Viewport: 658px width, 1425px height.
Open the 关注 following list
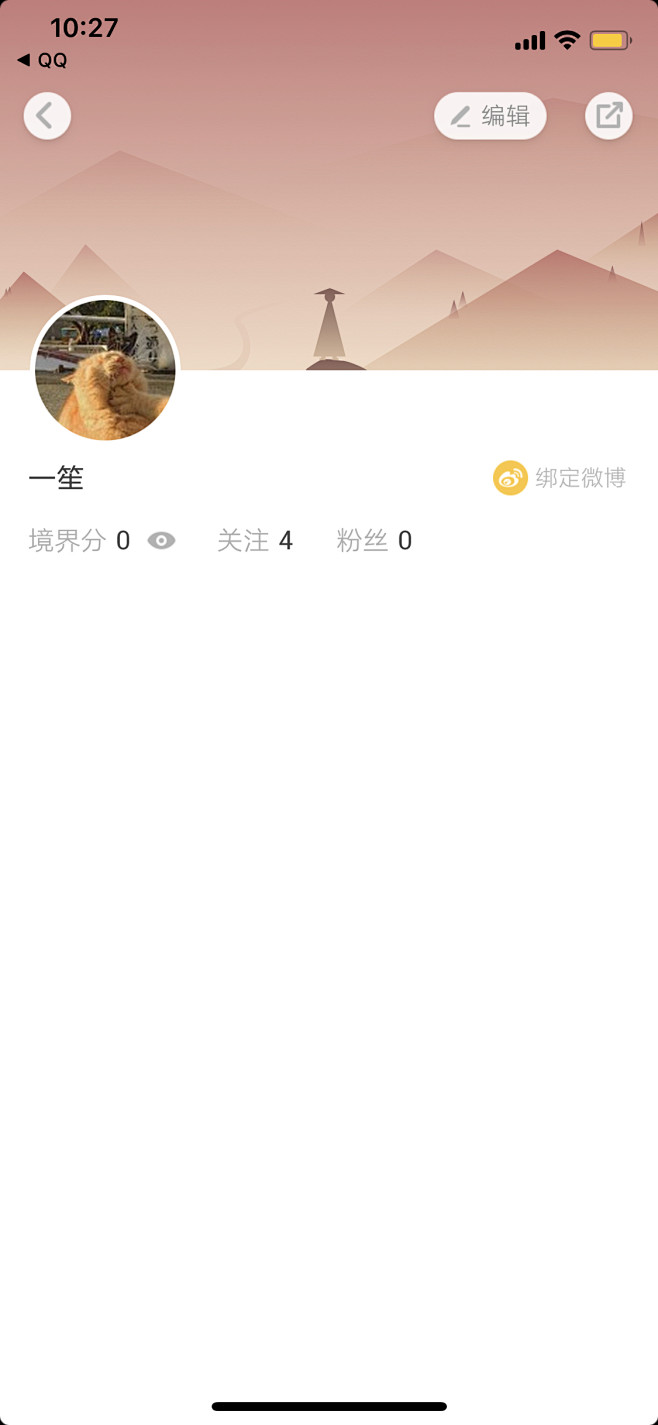255,541
